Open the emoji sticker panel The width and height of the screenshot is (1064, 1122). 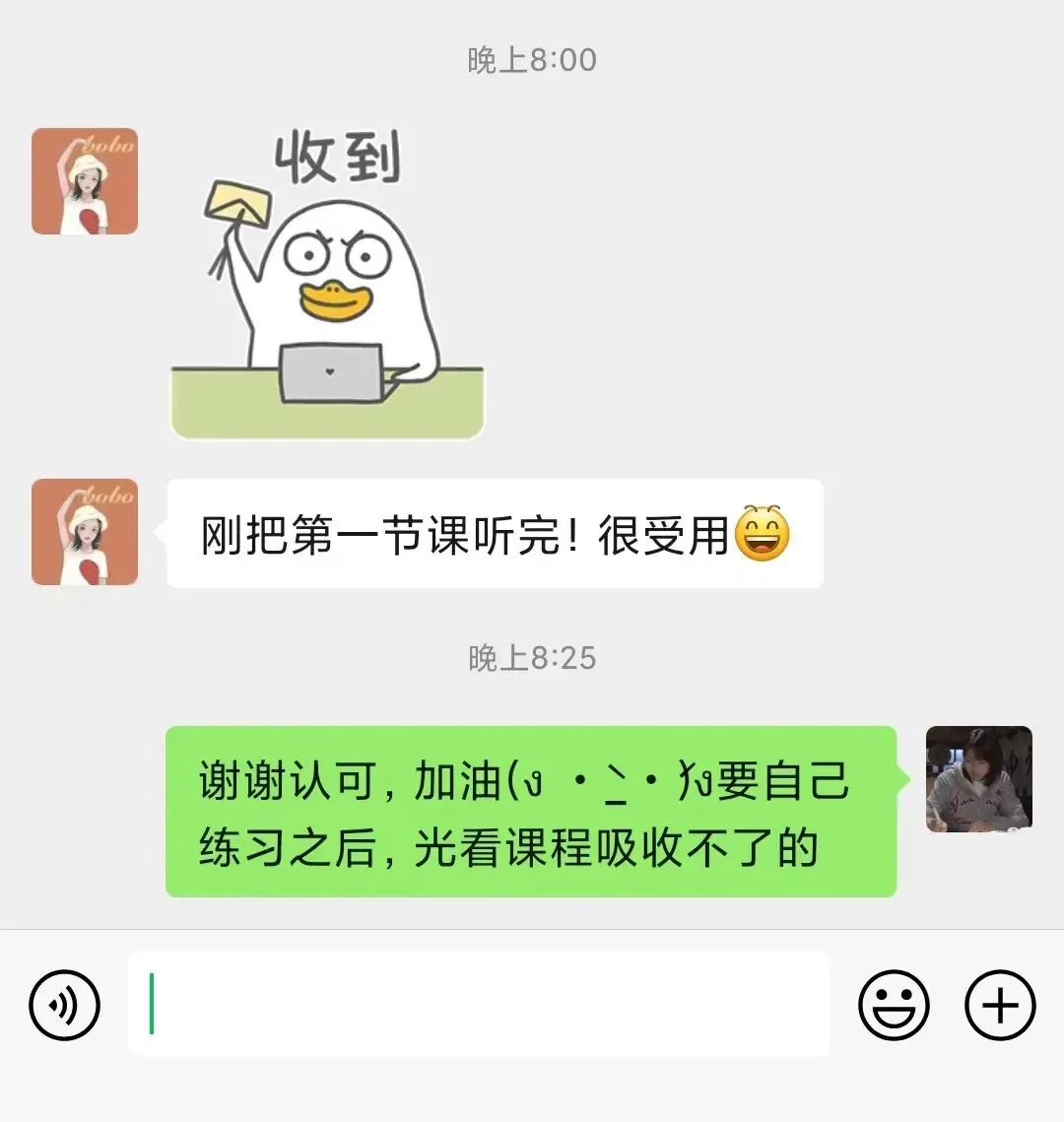[894, 1005]
